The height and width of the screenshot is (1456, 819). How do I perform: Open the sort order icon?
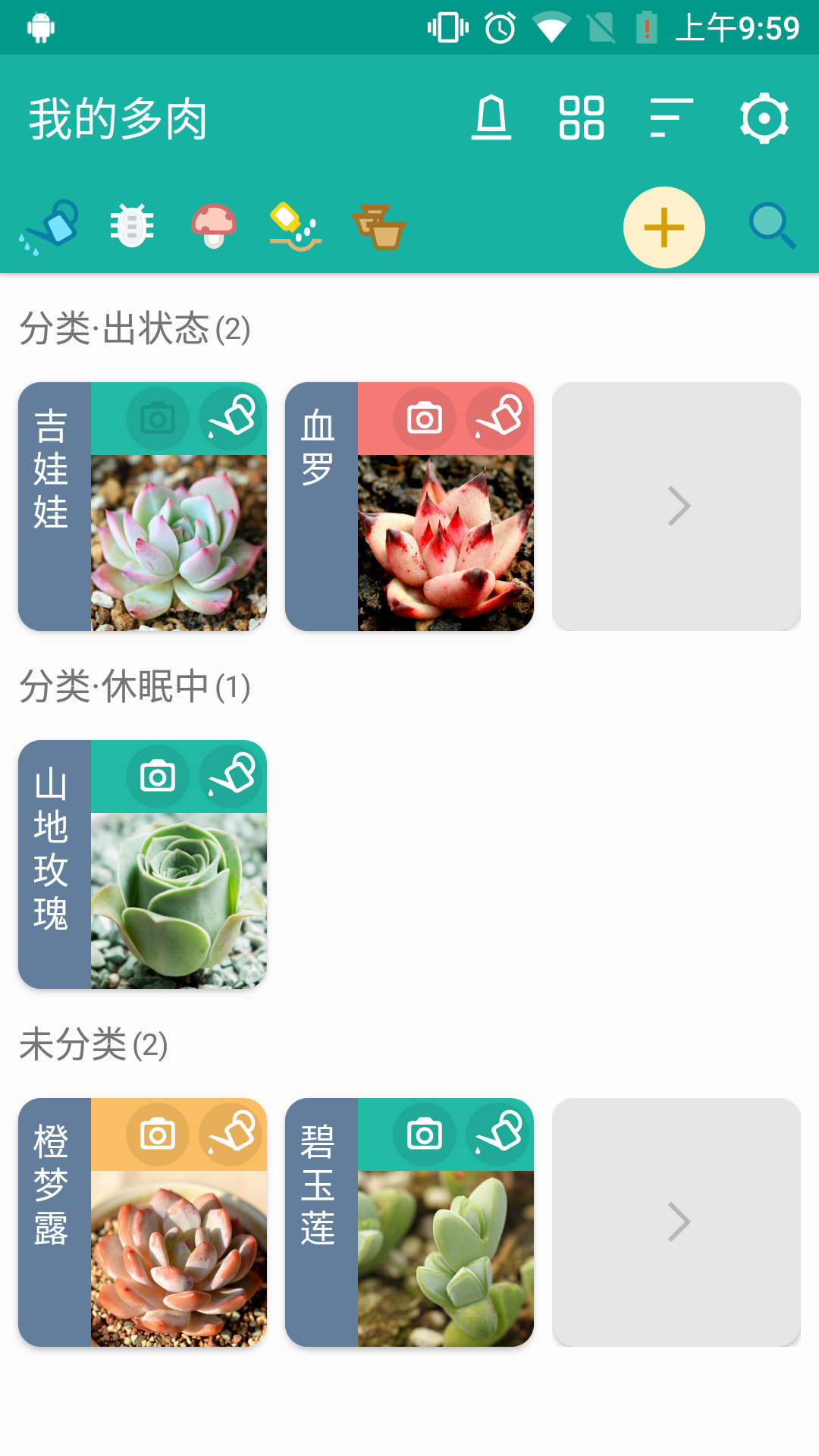click(670, 118)
